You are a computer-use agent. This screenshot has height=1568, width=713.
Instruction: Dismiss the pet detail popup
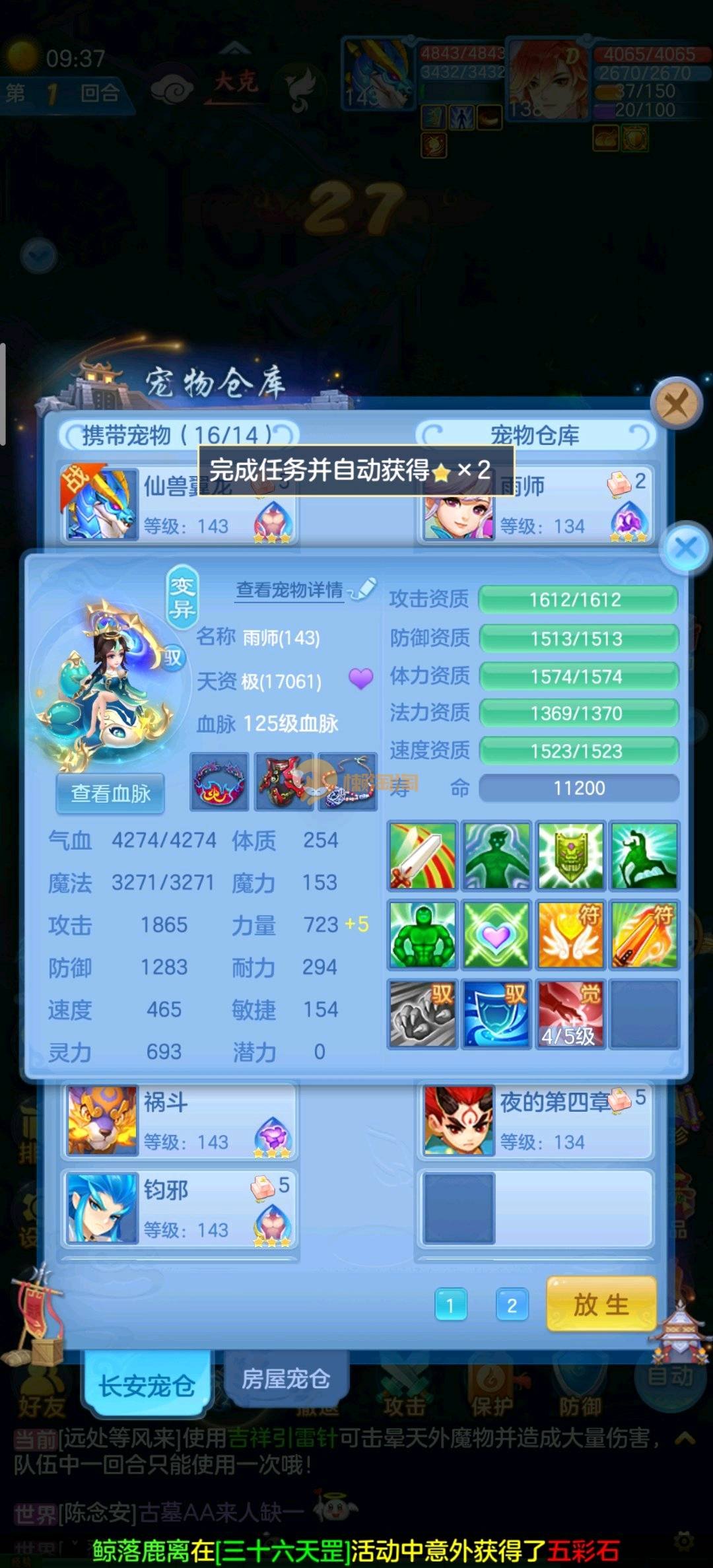click(685, 548)
